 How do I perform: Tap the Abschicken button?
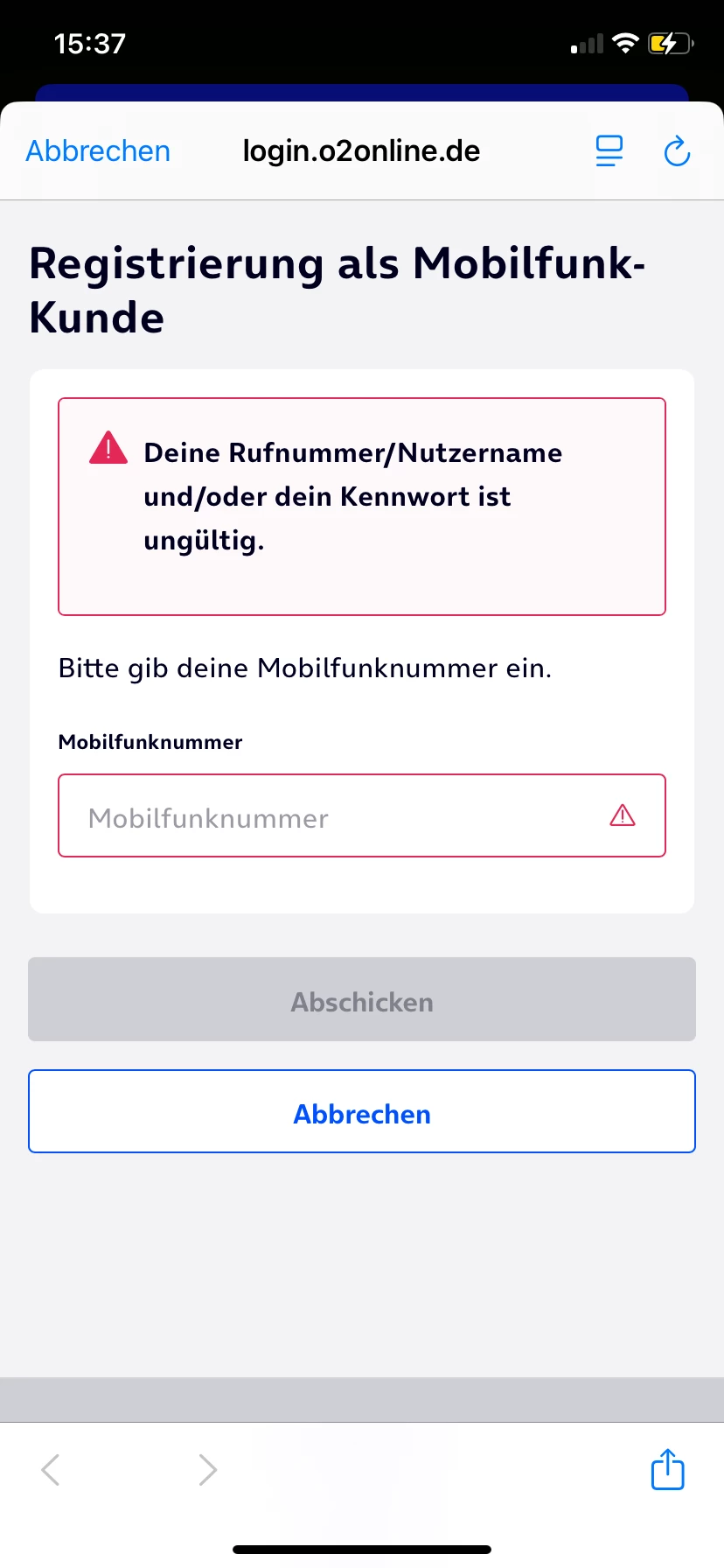coord(362,999)
